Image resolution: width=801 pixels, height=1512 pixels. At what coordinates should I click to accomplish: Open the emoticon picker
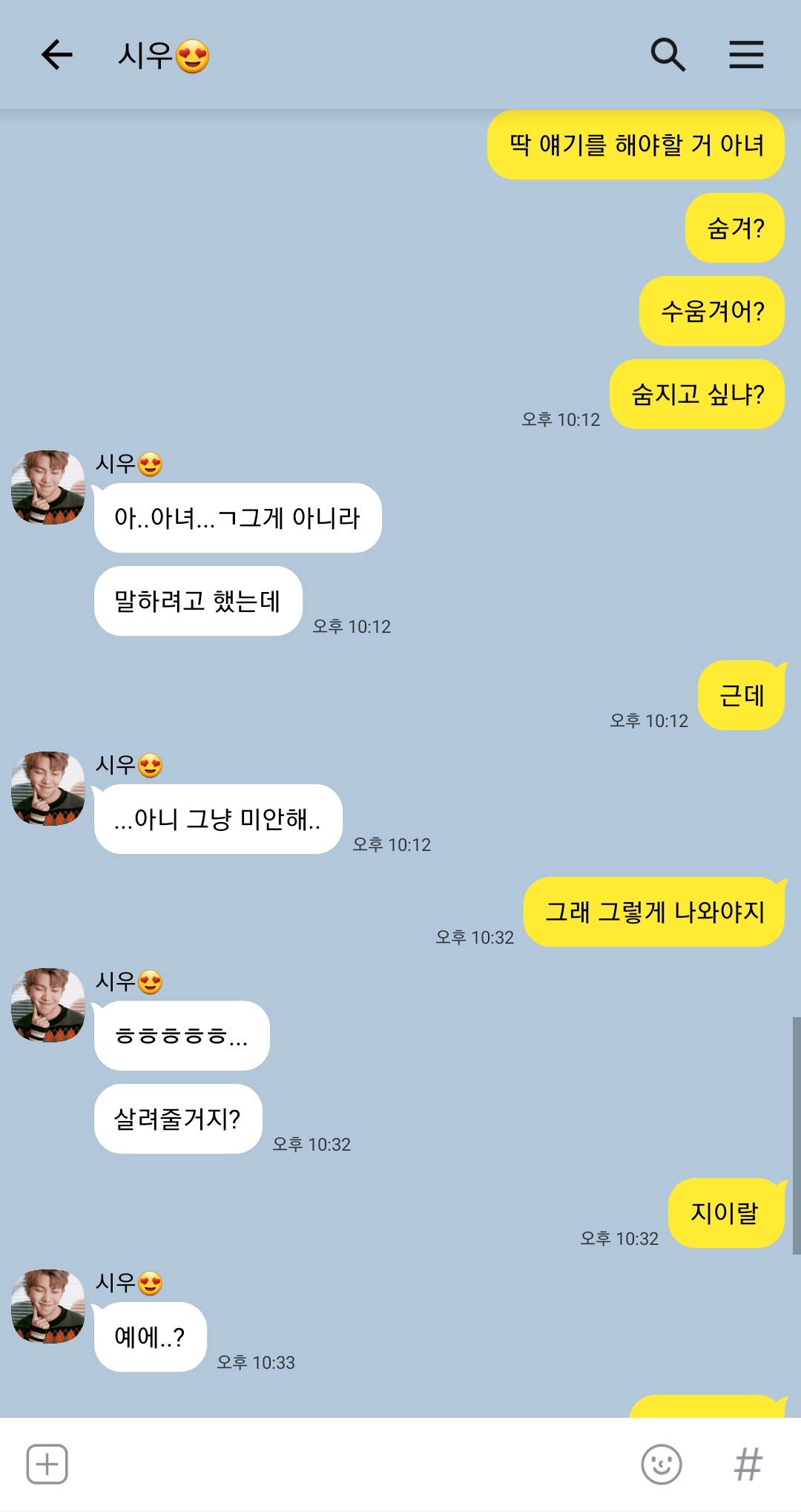661,1464
